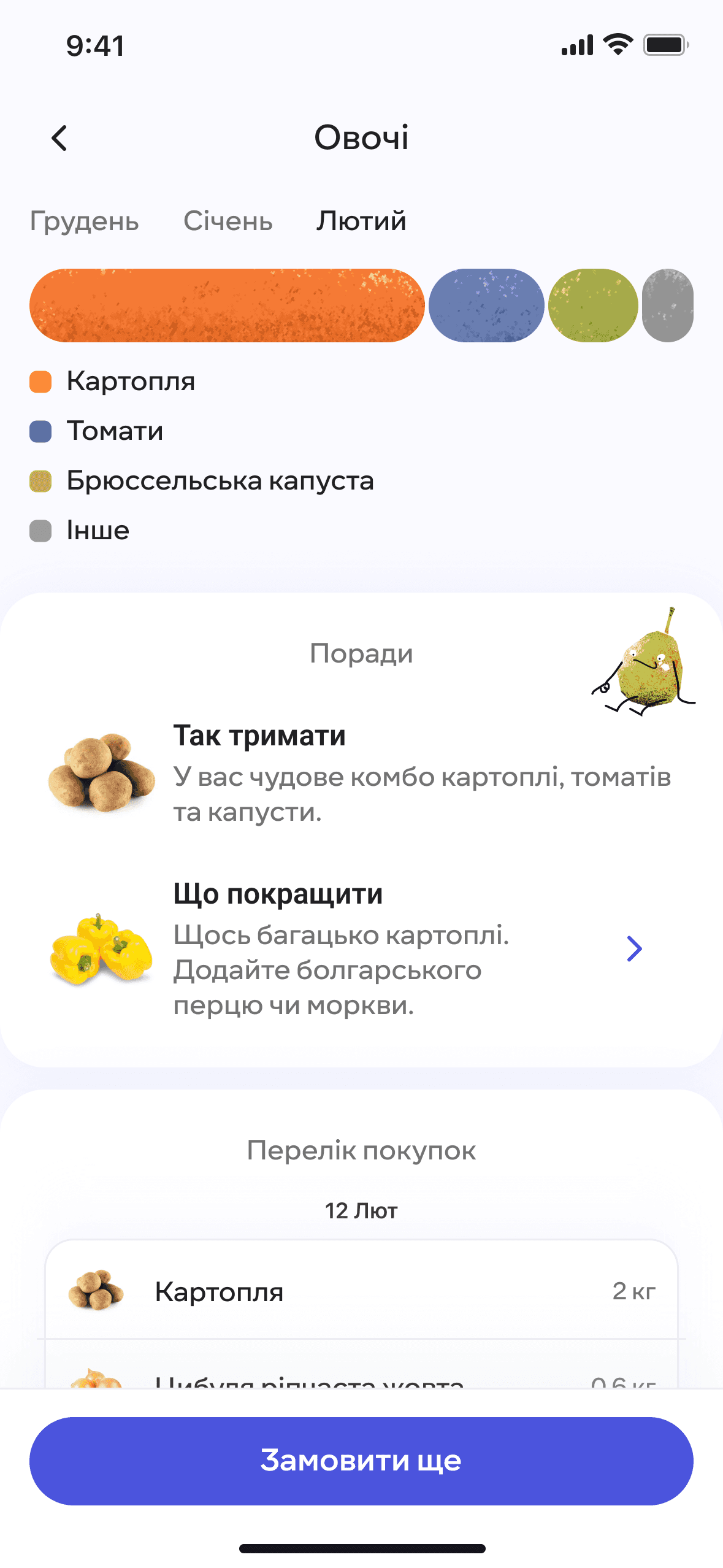The height and width of the screenshot is (1568, 723).
Task: Select the Лютий month tab
Action: [361, 221]
